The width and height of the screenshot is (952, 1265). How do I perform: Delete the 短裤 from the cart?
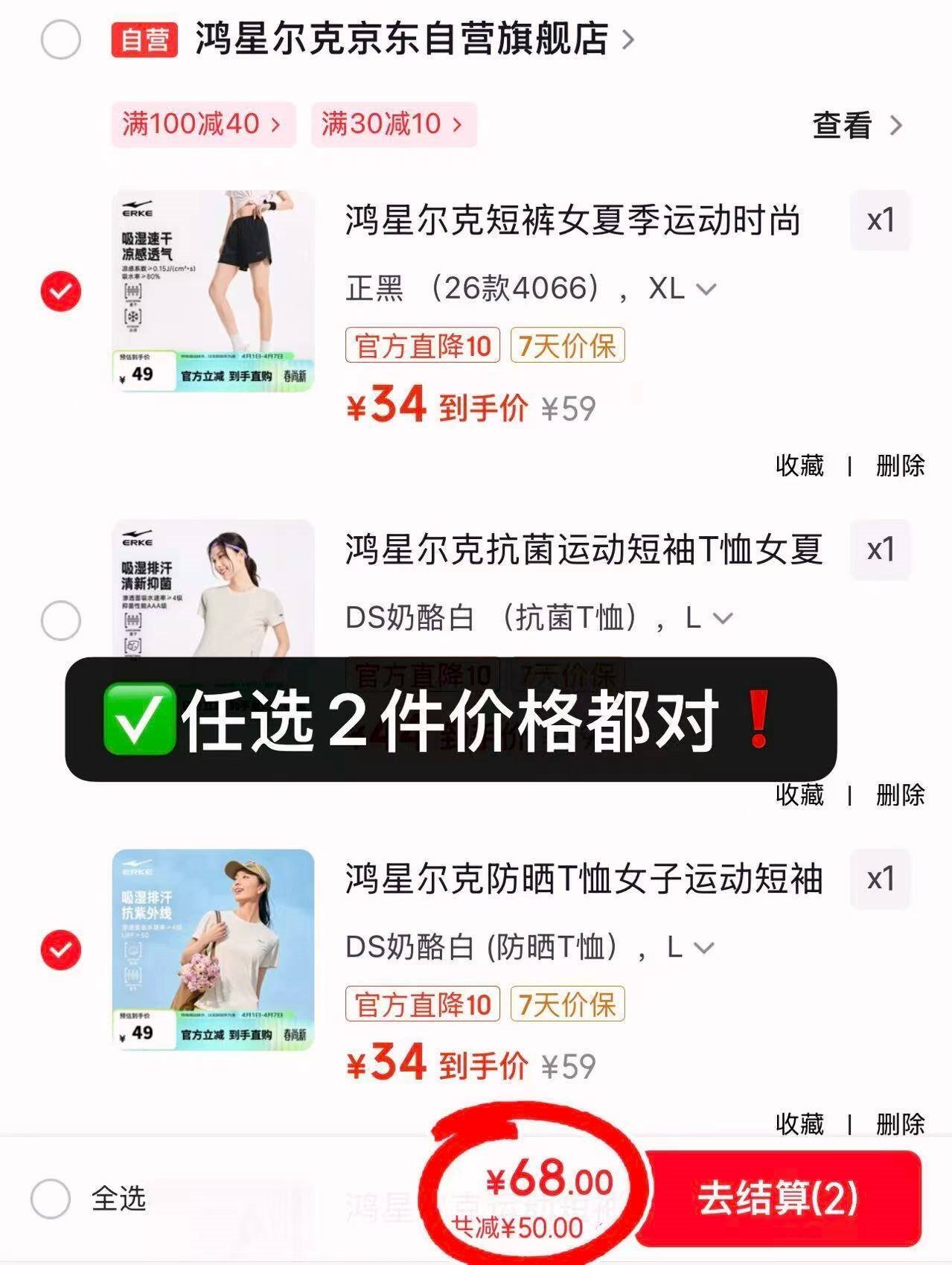tap(899, 466)
